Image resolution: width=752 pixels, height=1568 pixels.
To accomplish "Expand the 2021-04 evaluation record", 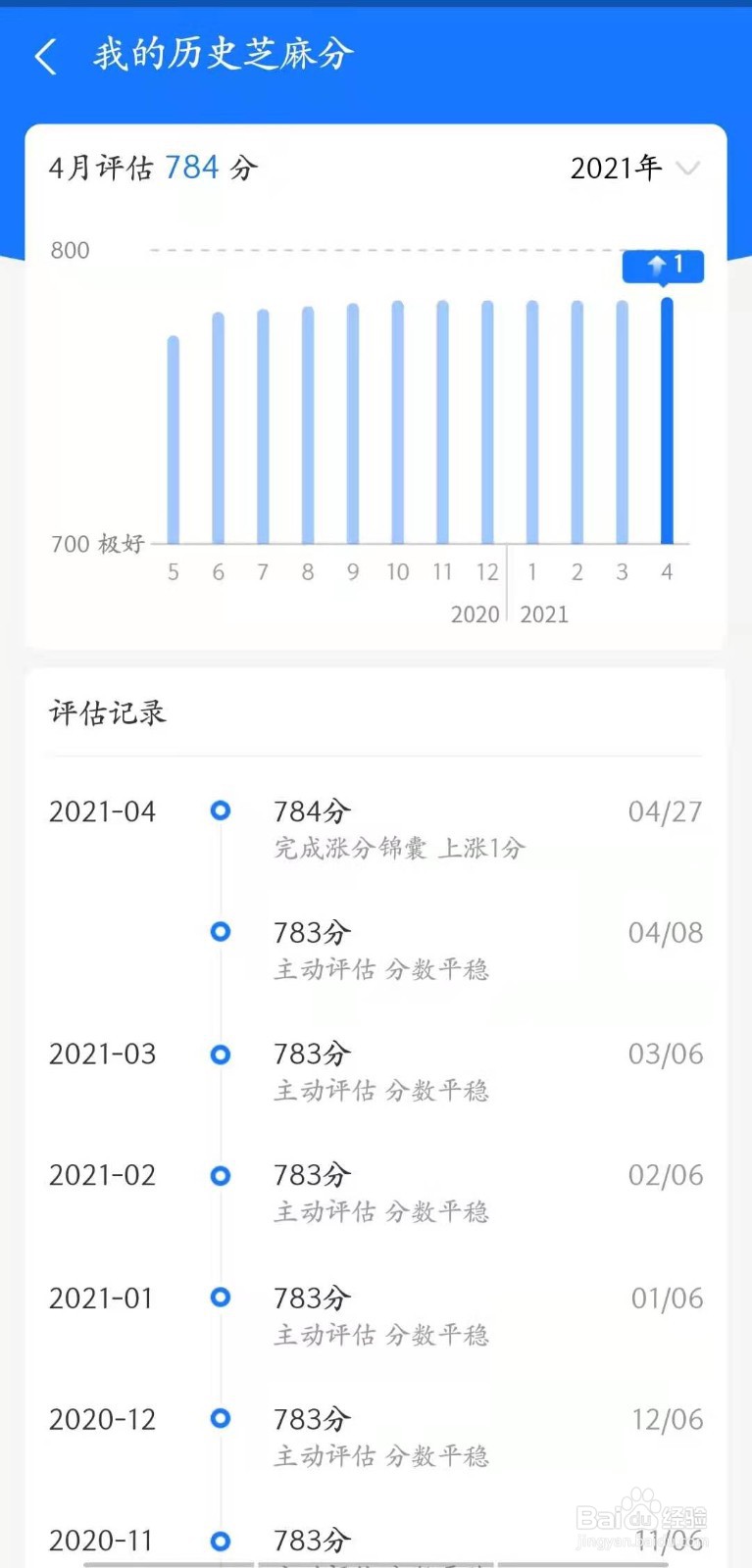I will [x=102, y=810].
